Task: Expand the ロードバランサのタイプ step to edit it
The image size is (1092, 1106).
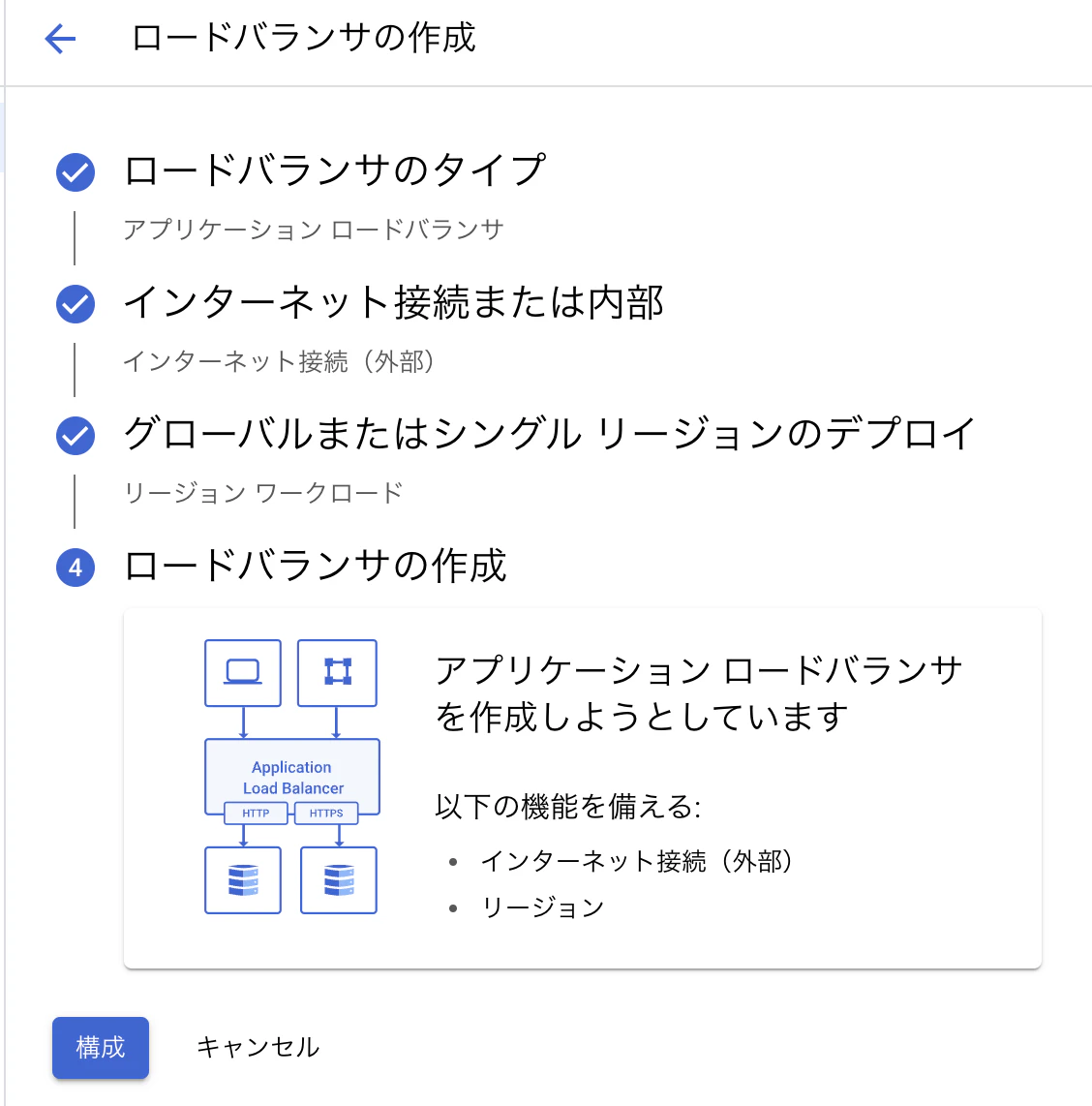Action: click(x=334, y=169)
